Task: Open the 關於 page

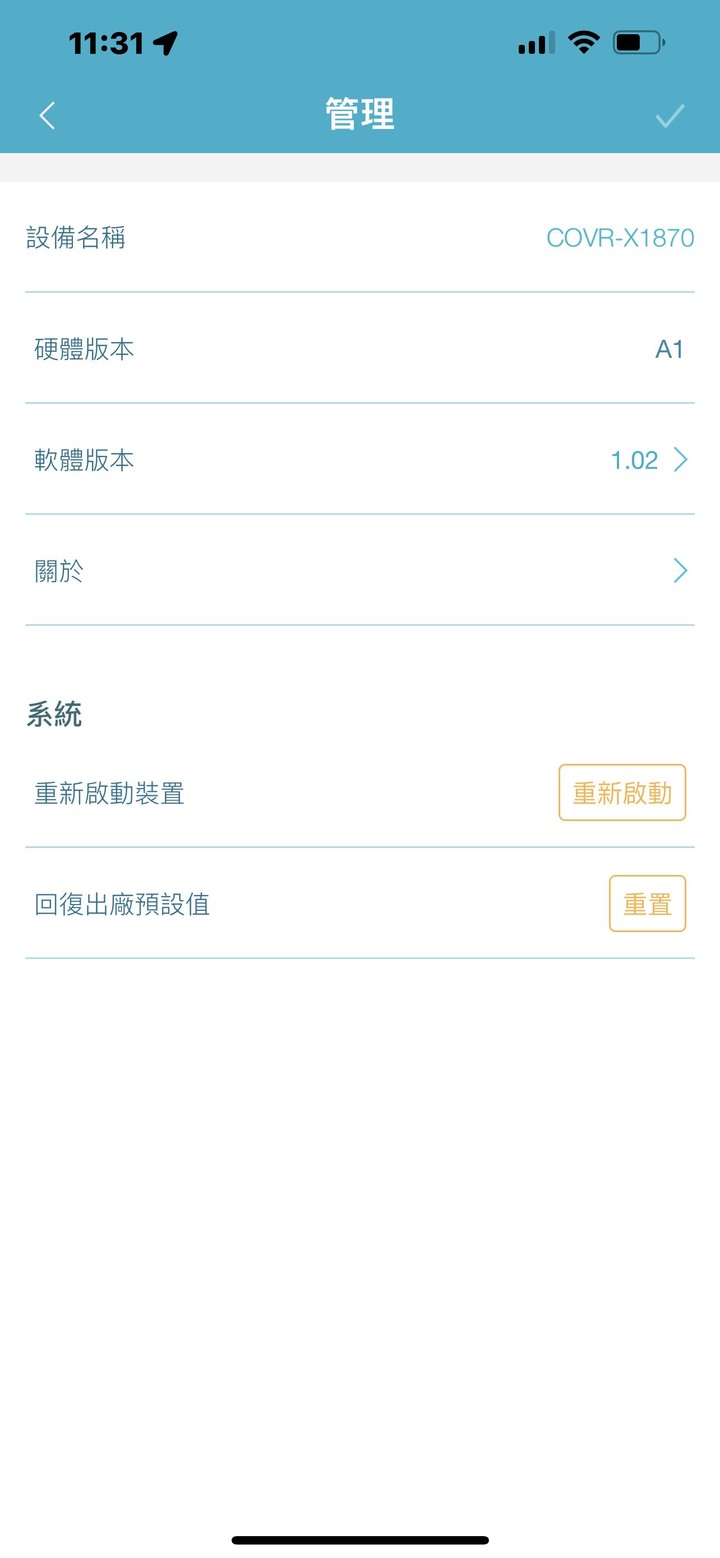Action: pos(360,571)
